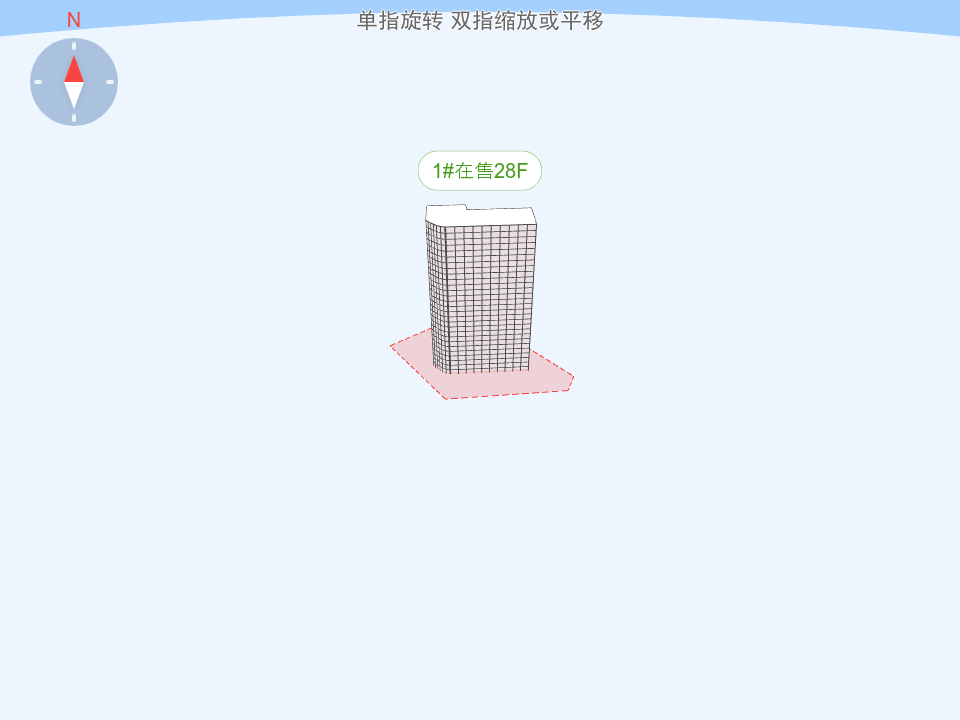Tap the compass to reset north
This screenshot has height=720, width=960.
pos(74,82)
